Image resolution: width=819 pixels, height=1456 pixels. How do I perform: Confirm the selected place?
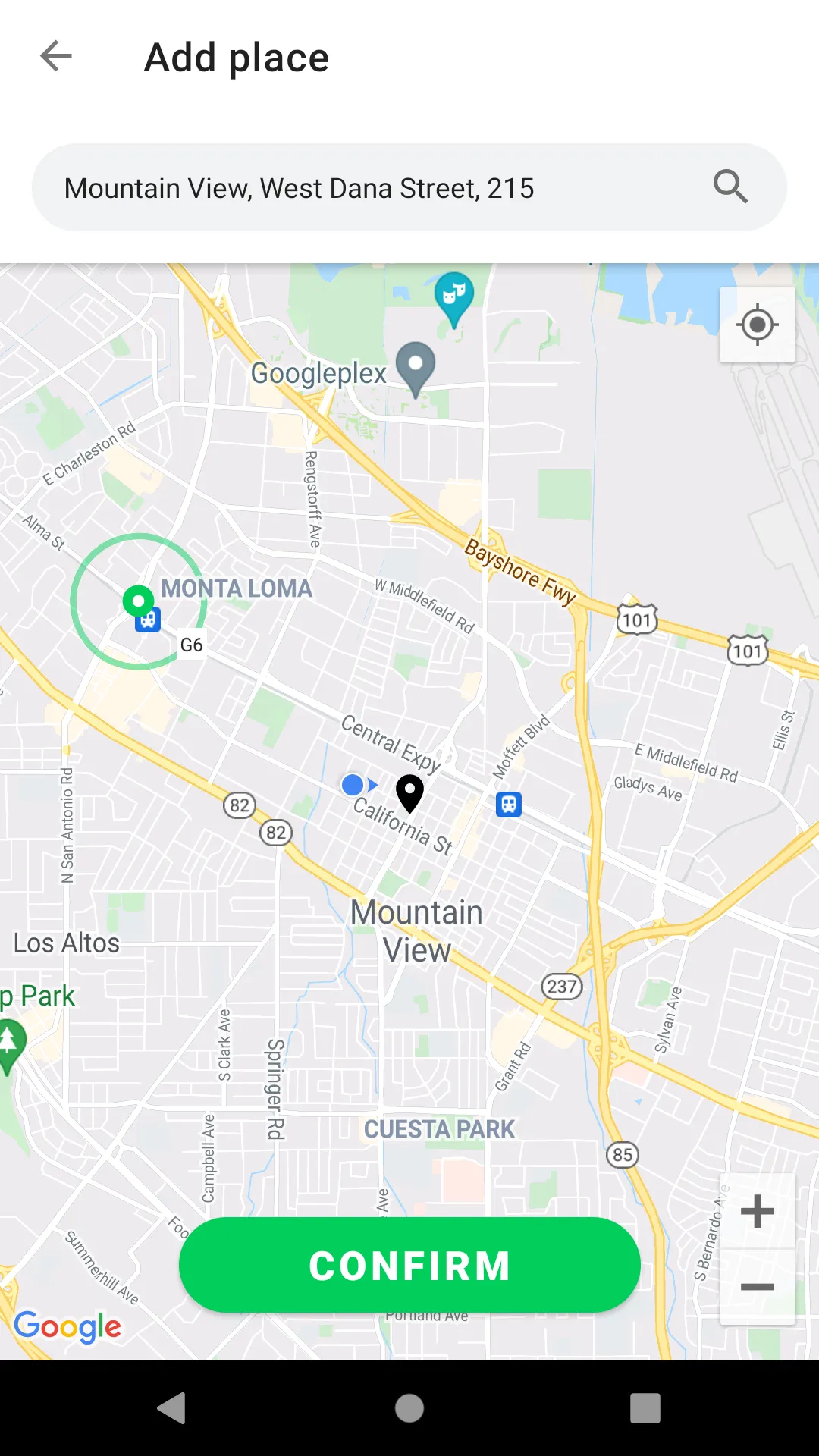pyautogui.click(x=409, y=1265)
